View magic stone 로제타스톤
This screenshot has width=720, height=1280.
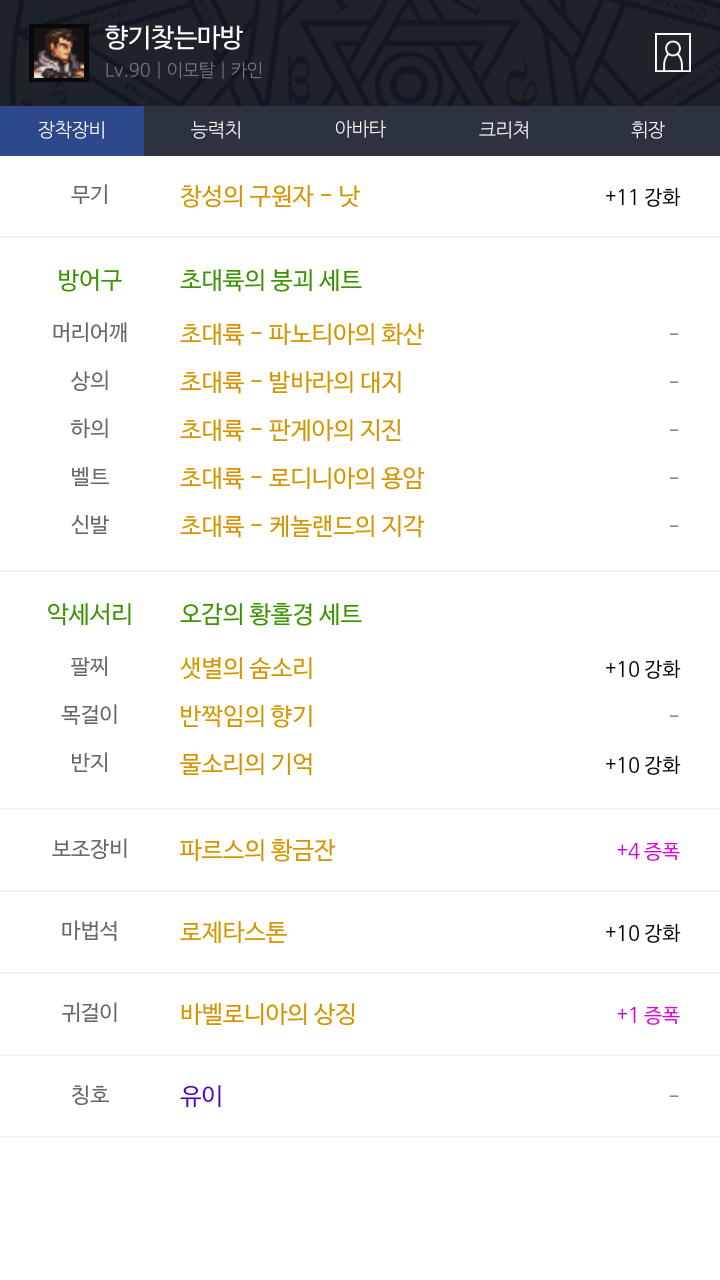pos(233,932)
